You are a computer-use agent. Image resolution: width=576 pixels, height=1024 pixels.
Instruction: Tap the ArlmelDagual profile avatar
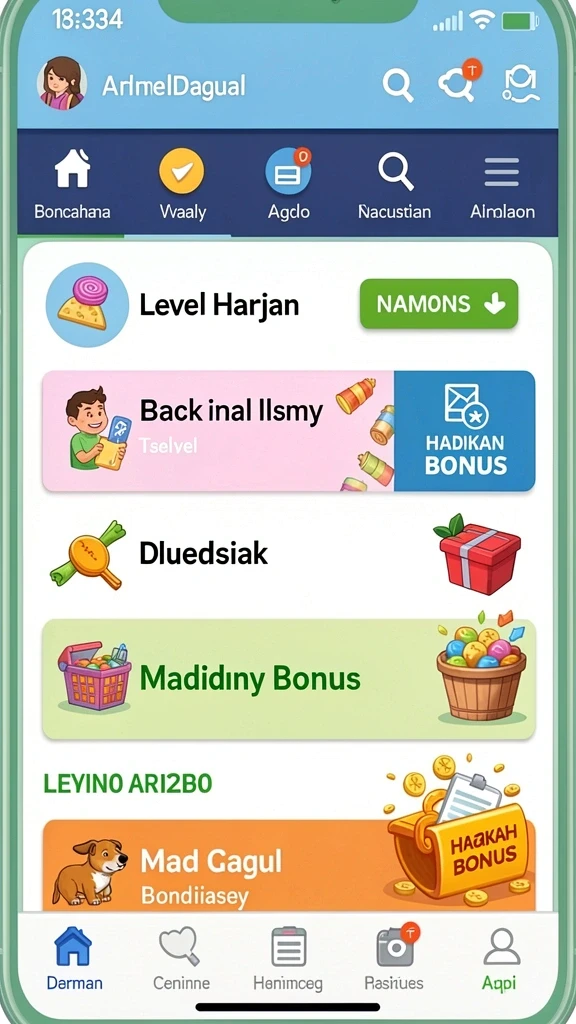pos(62,83)
